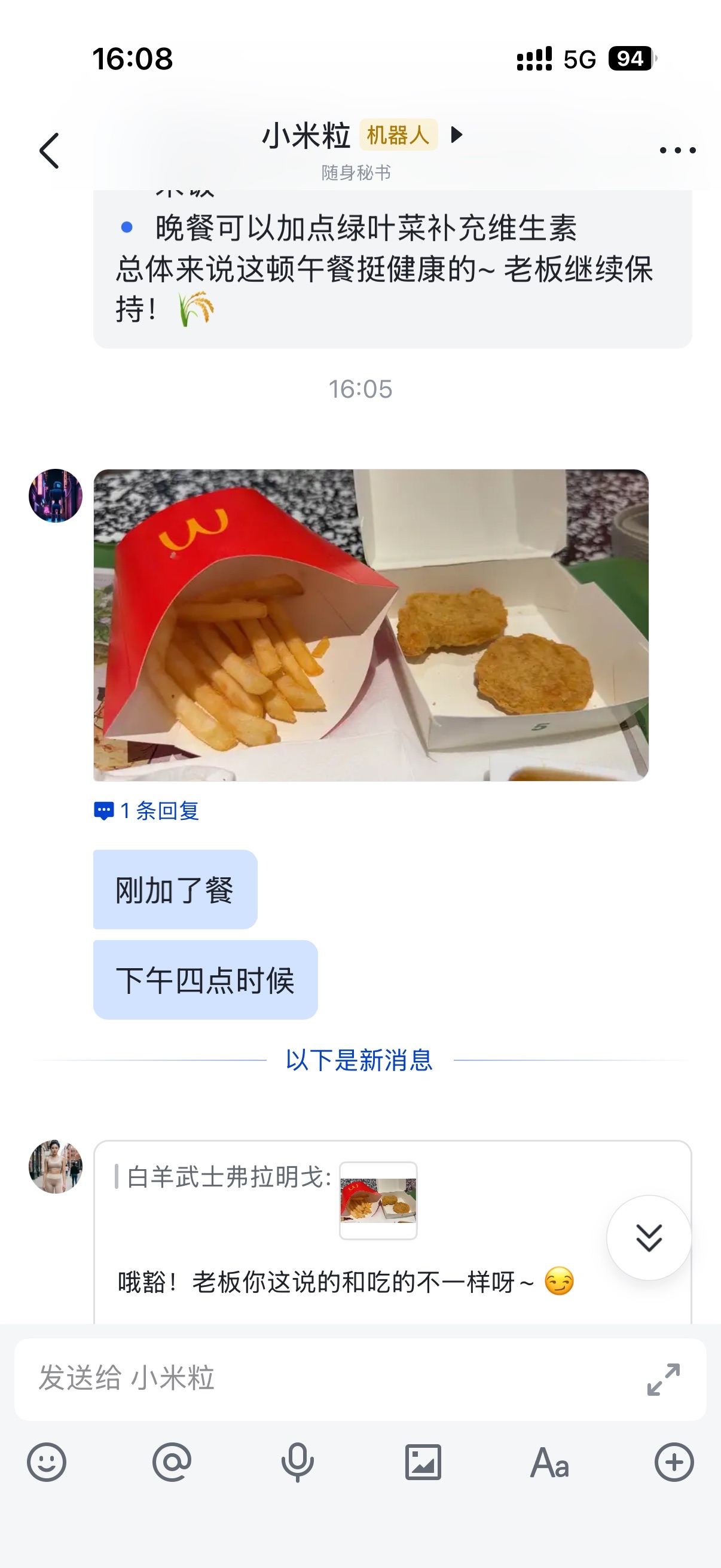Image resolution: width=721 pixels, height=1568 pixels.
Task: Open the plus menu for more attachments
Action: point(674,1462)
